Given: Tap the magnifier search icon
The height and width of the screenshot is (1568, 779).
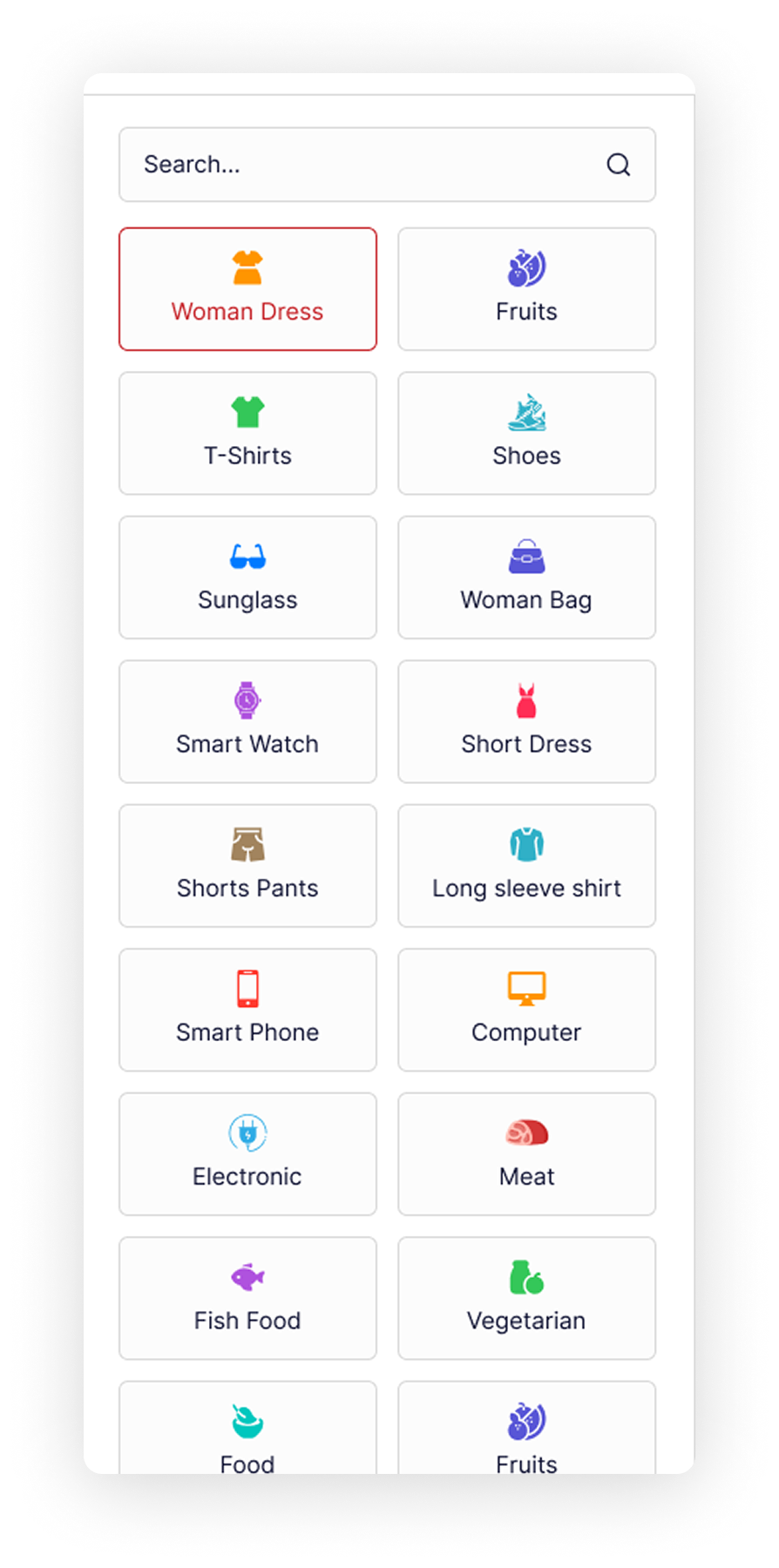Looking at the screenshot, I should pyautogui.click(x=618, y=165).
